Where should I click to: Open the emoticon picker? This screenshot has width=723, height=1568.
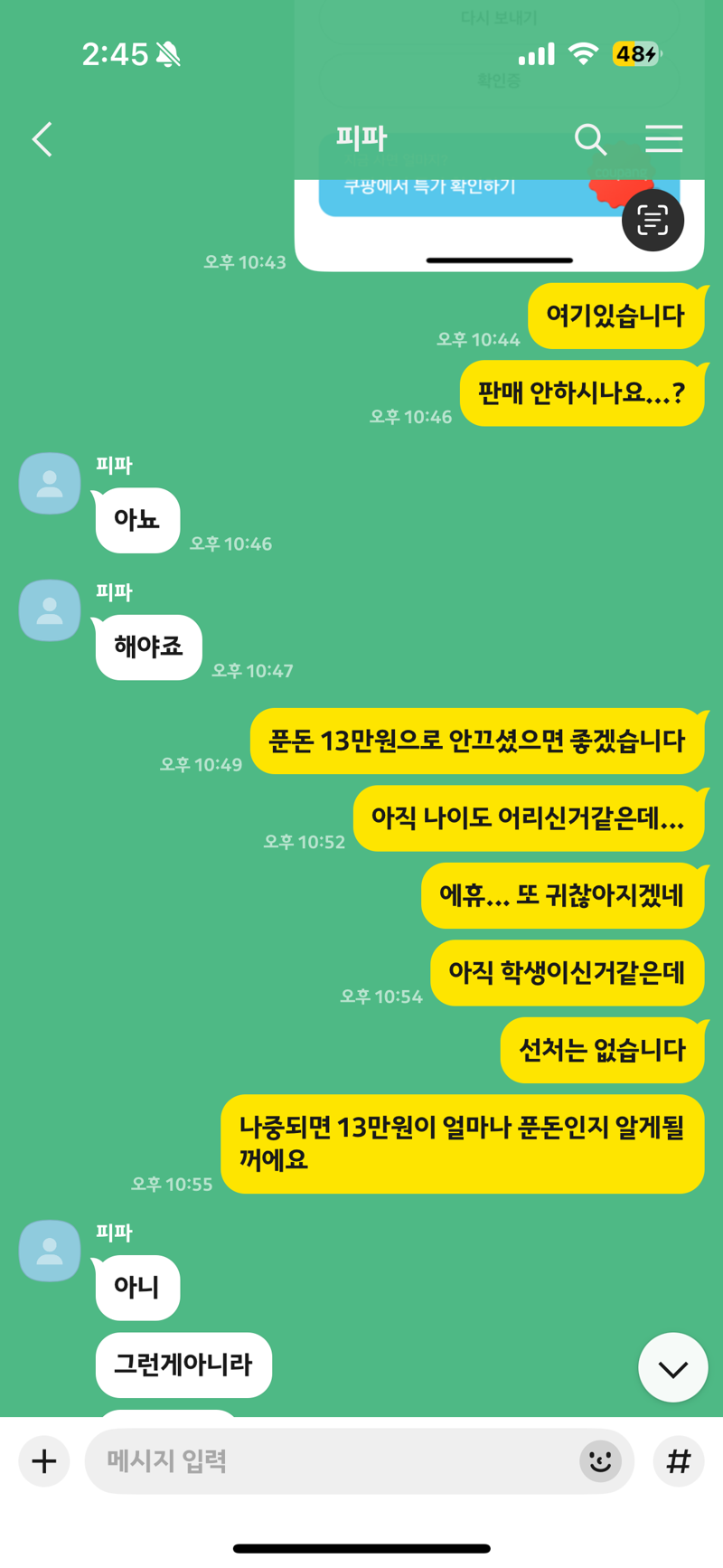[x=600, y=1460]
